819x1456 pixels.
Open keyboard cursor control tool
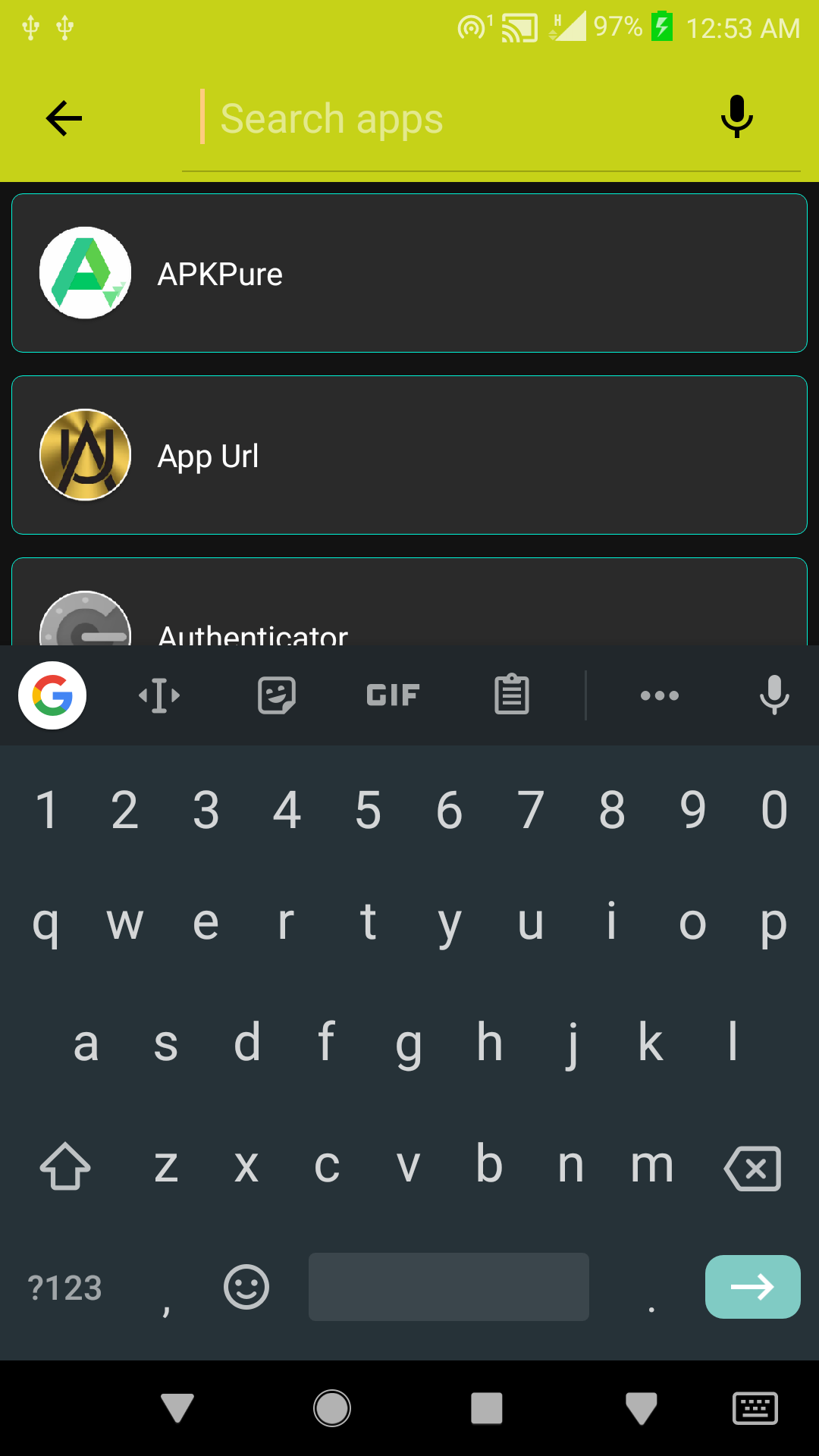coord(159,695)
